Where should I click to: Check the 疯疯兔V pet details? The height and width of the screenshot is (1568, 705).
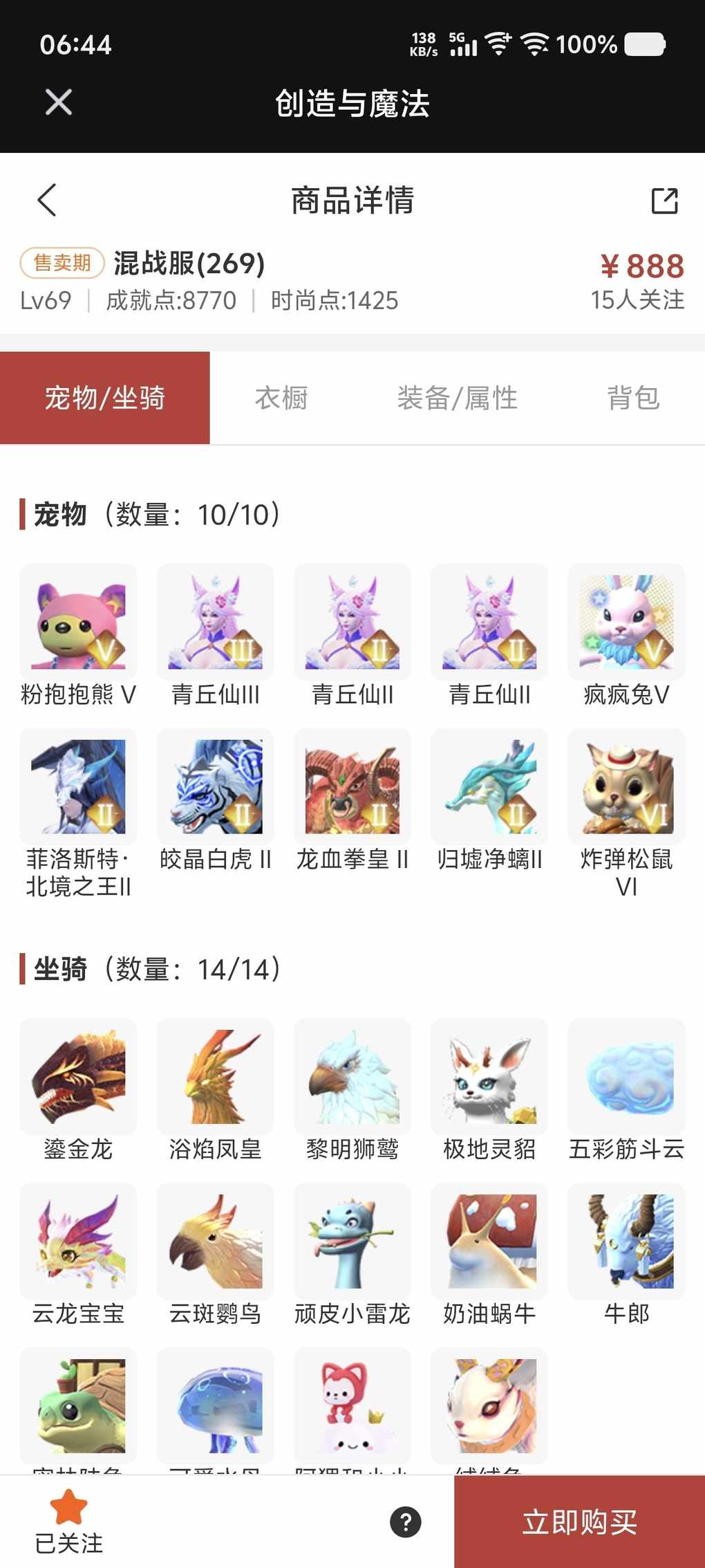tap(626, 622)
